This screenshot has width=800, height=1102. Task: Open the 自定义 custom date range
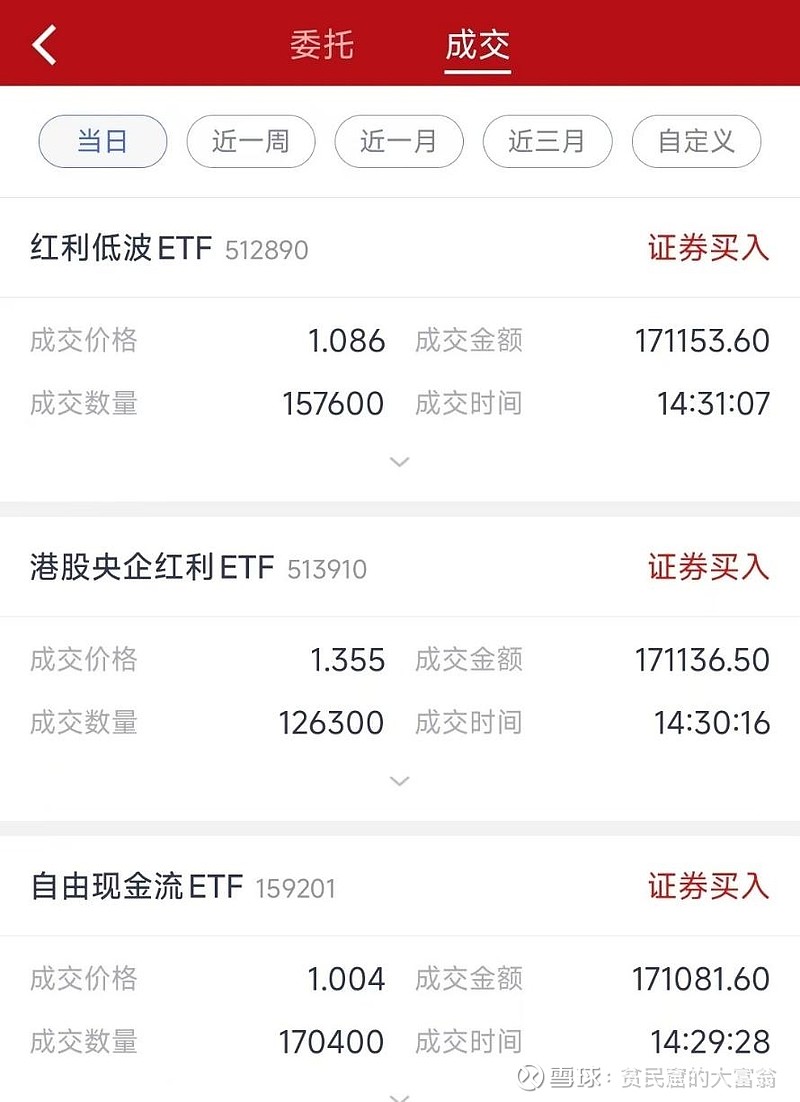click(x=694, y=141)
